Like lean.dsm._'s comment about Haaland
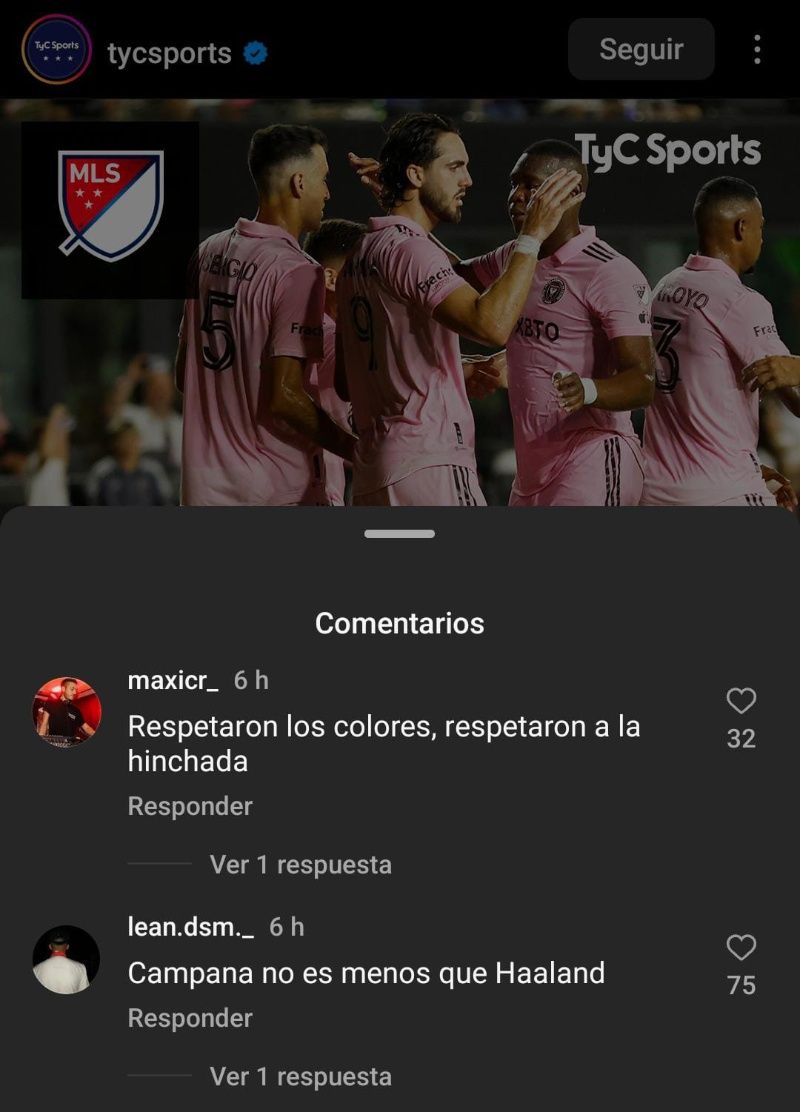 click(x=741, y=947)
